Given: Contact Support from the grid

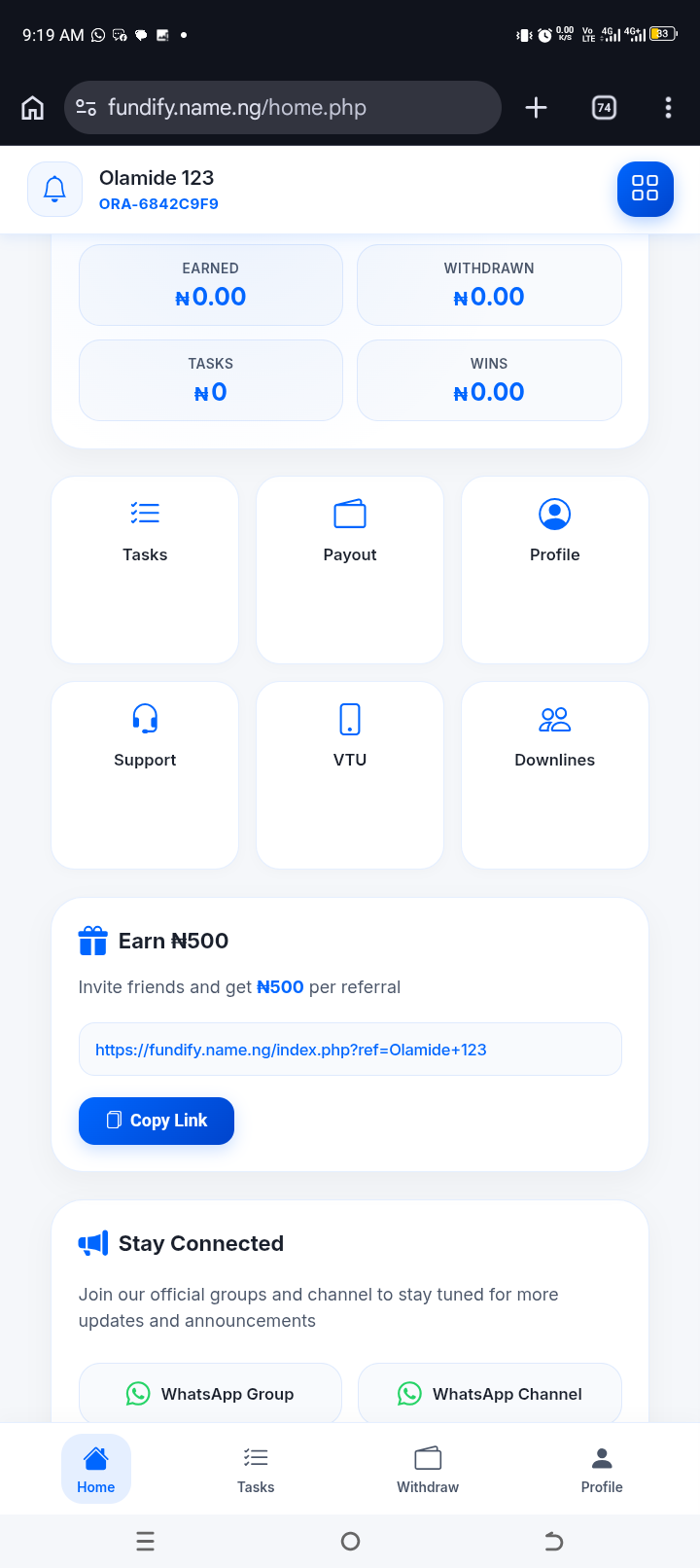Looking at the screenshot, I should tap(145, 774).
